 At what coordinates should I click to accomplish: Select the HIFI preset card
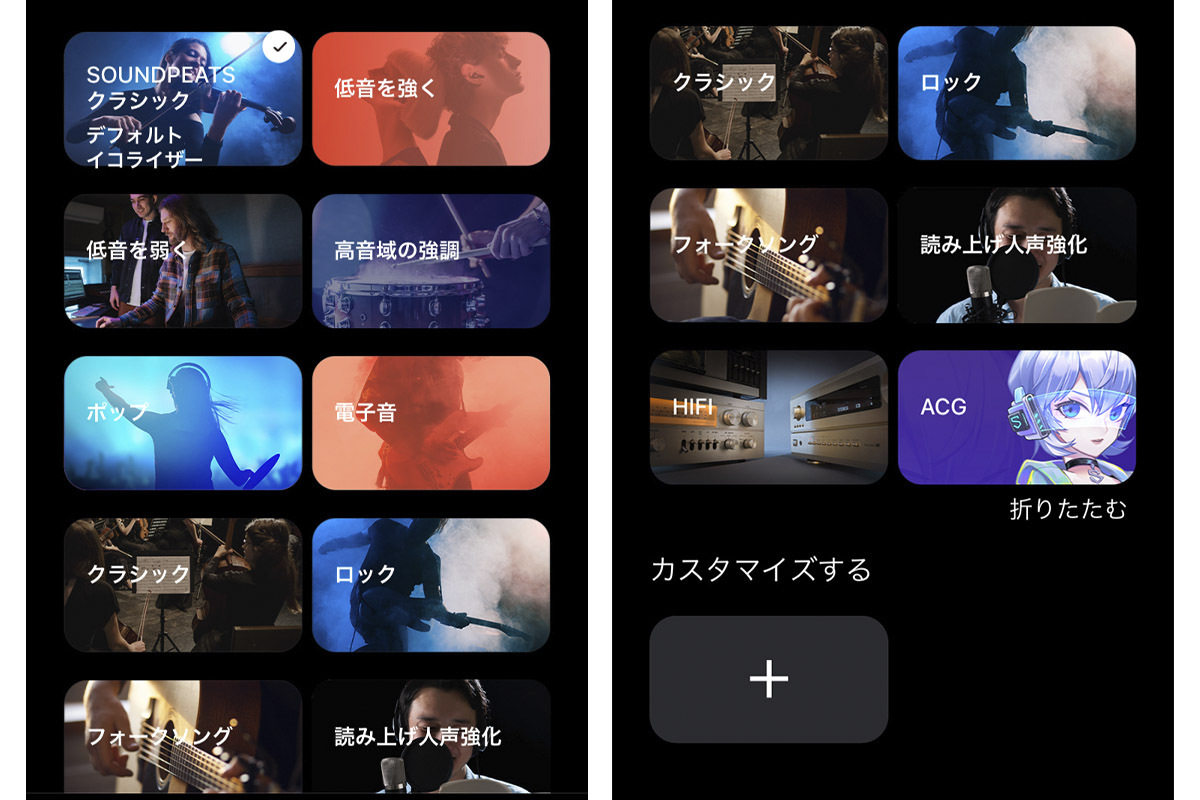[768, 417]
